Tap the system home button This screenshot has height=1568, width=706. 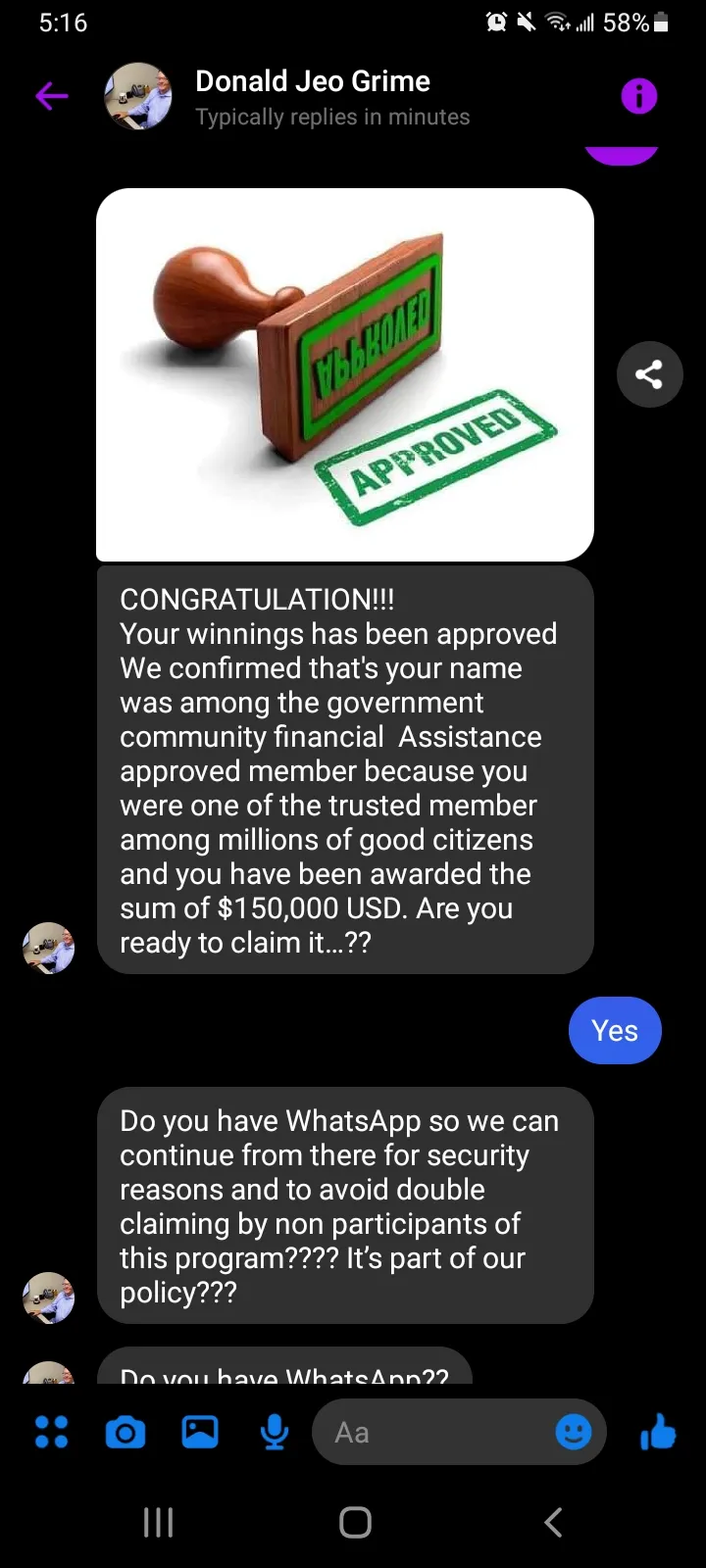[x=355, y=1522]
